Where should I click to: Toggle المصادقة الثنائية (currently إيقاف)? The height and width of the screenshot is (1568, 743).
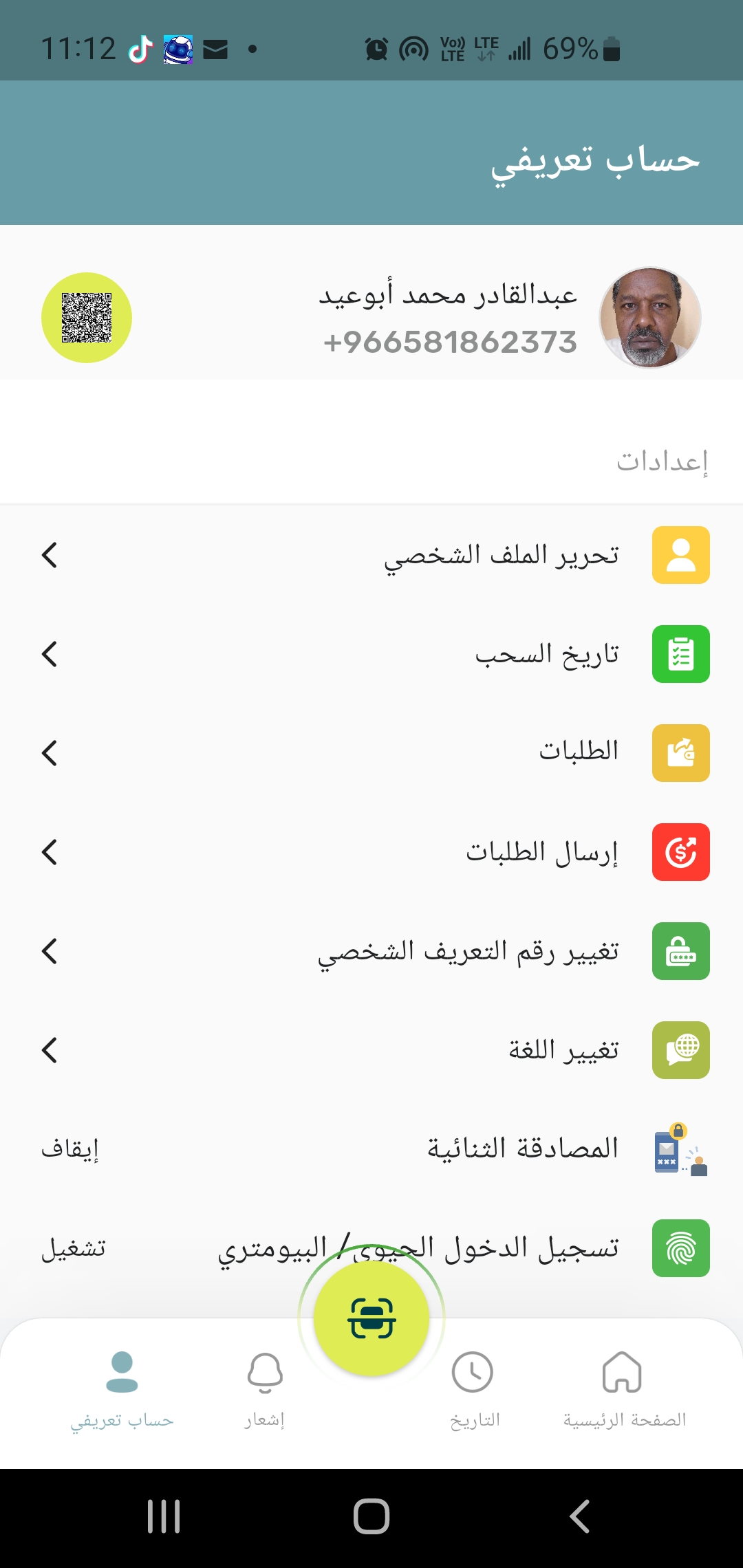coord(70,1149)
